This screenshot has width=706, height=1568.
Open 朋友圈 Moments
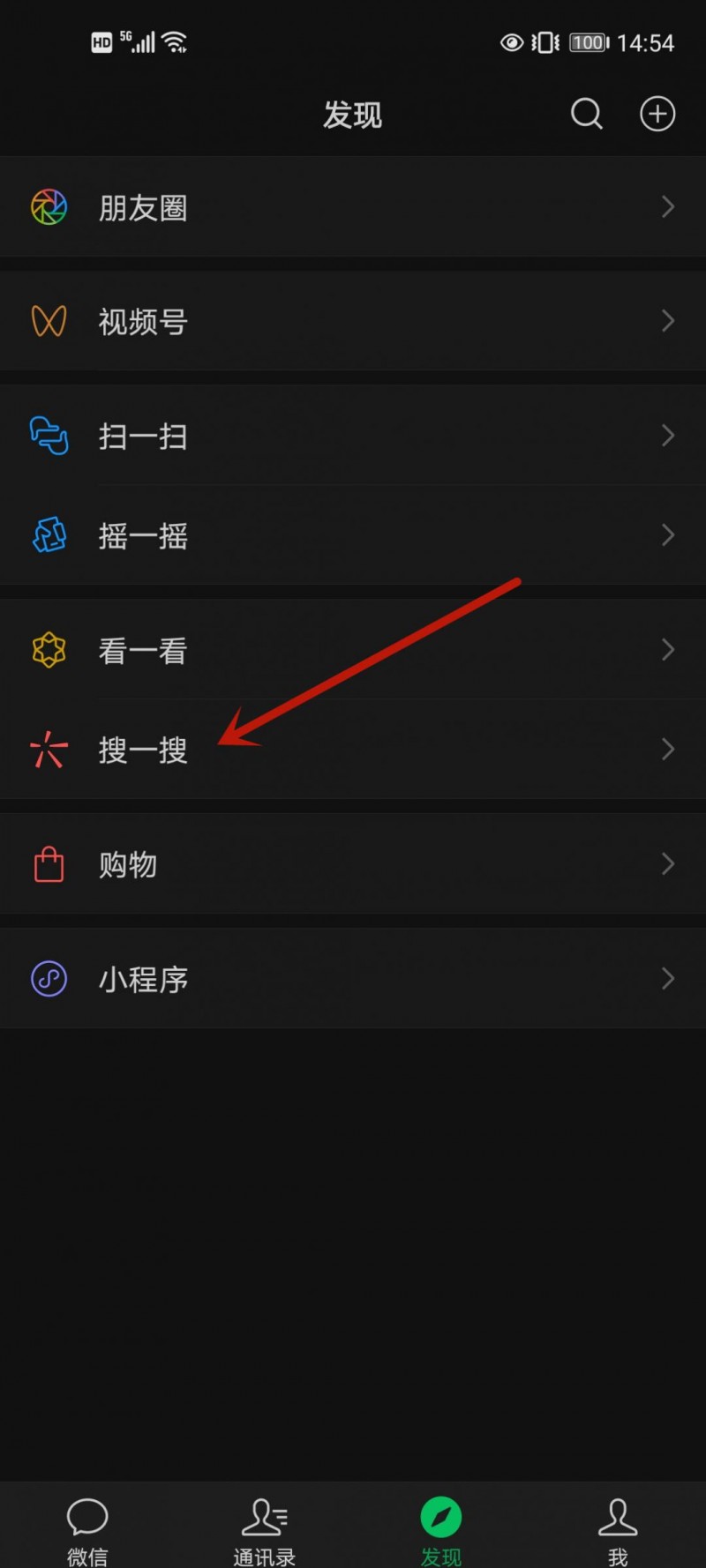353,207
